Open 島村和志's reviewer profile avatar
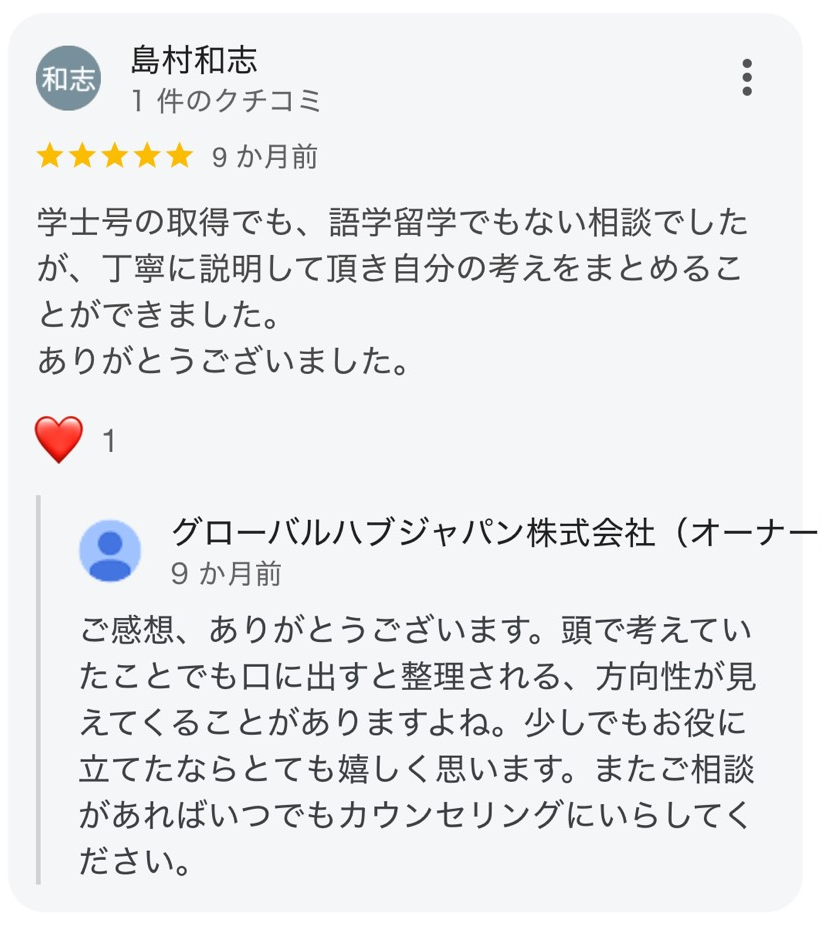The image size is (821, 927). click(68, 79)
